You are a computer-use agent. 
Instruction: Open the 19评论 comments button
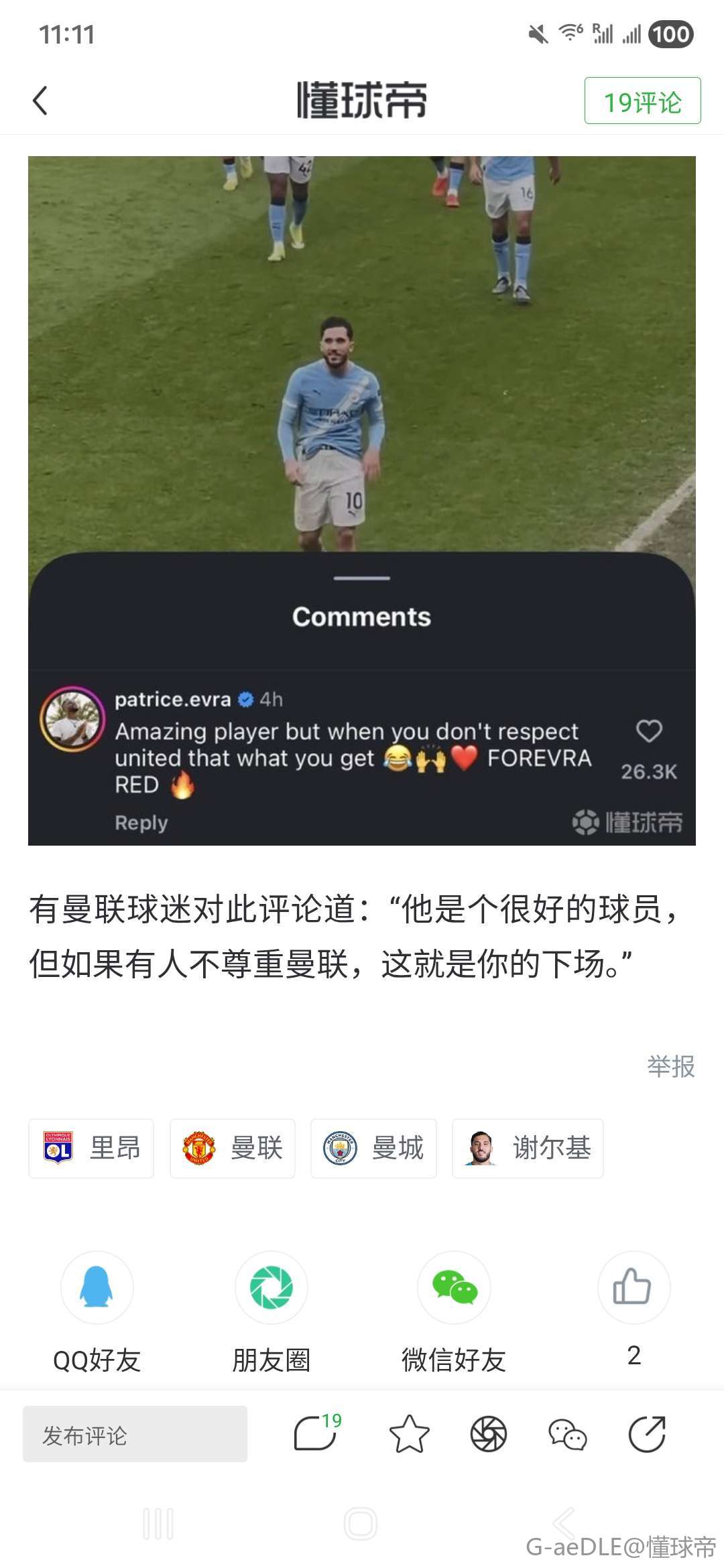coord(642,101)
